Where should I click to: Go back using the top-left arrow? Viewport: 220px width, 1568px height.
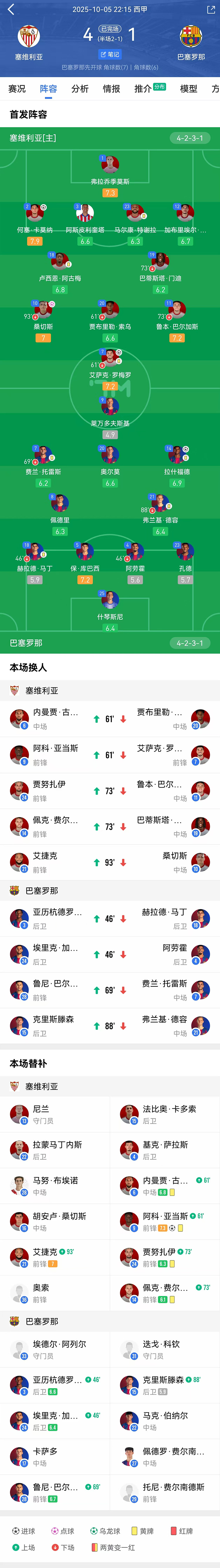(x=11, y=10)
